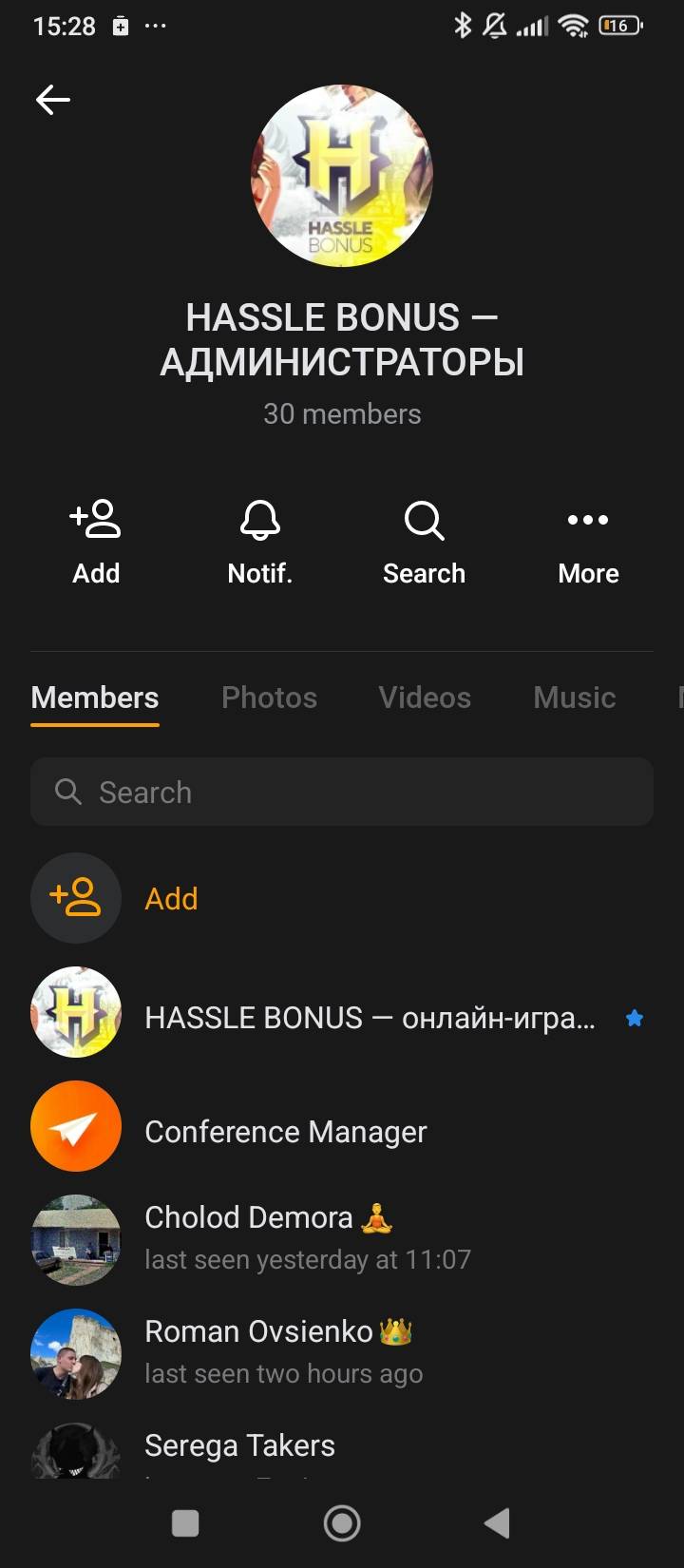This screenshot has width=684, height=1568.
Task: Go back using the top arrow
Action: coord(53,100)
